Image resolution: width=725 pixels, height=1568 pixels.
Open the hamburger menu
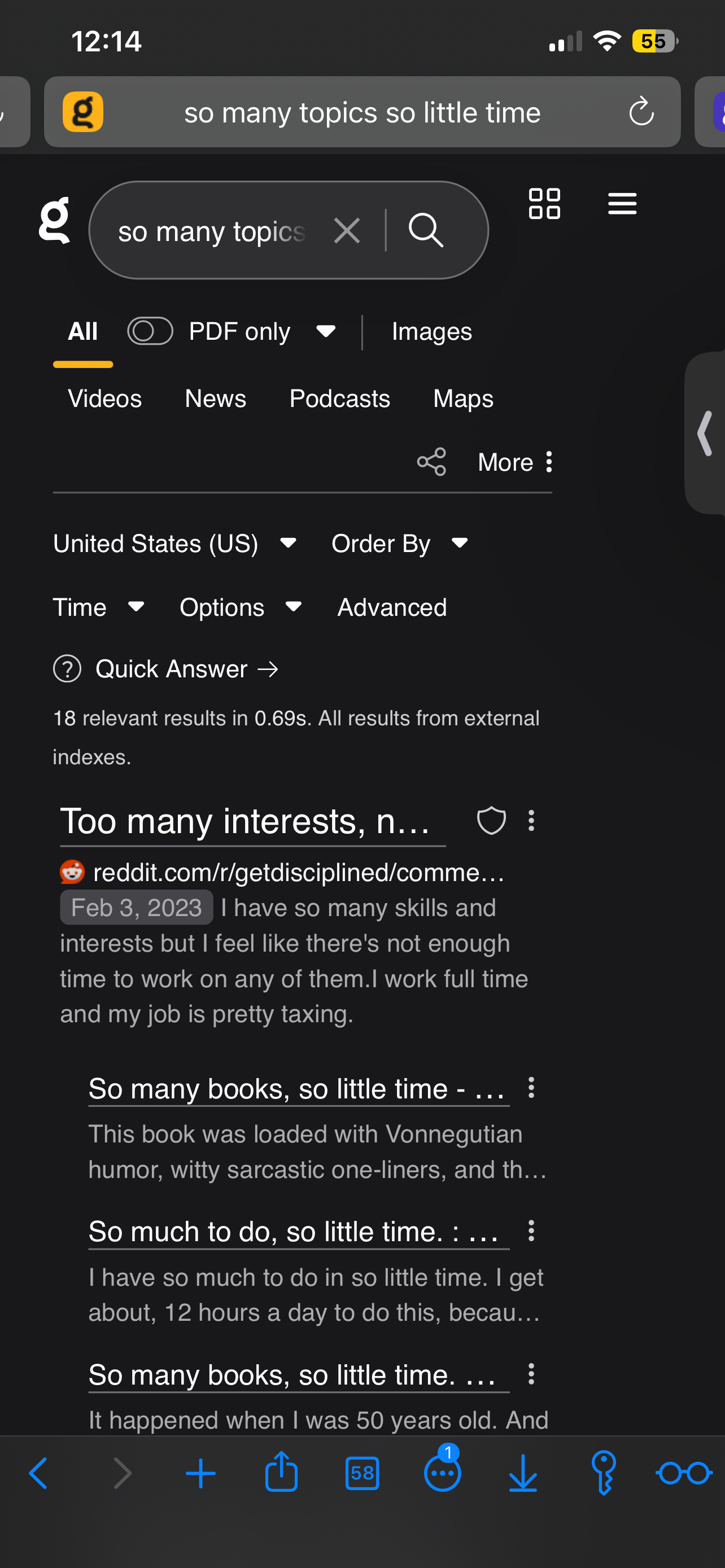click(622, 203)
